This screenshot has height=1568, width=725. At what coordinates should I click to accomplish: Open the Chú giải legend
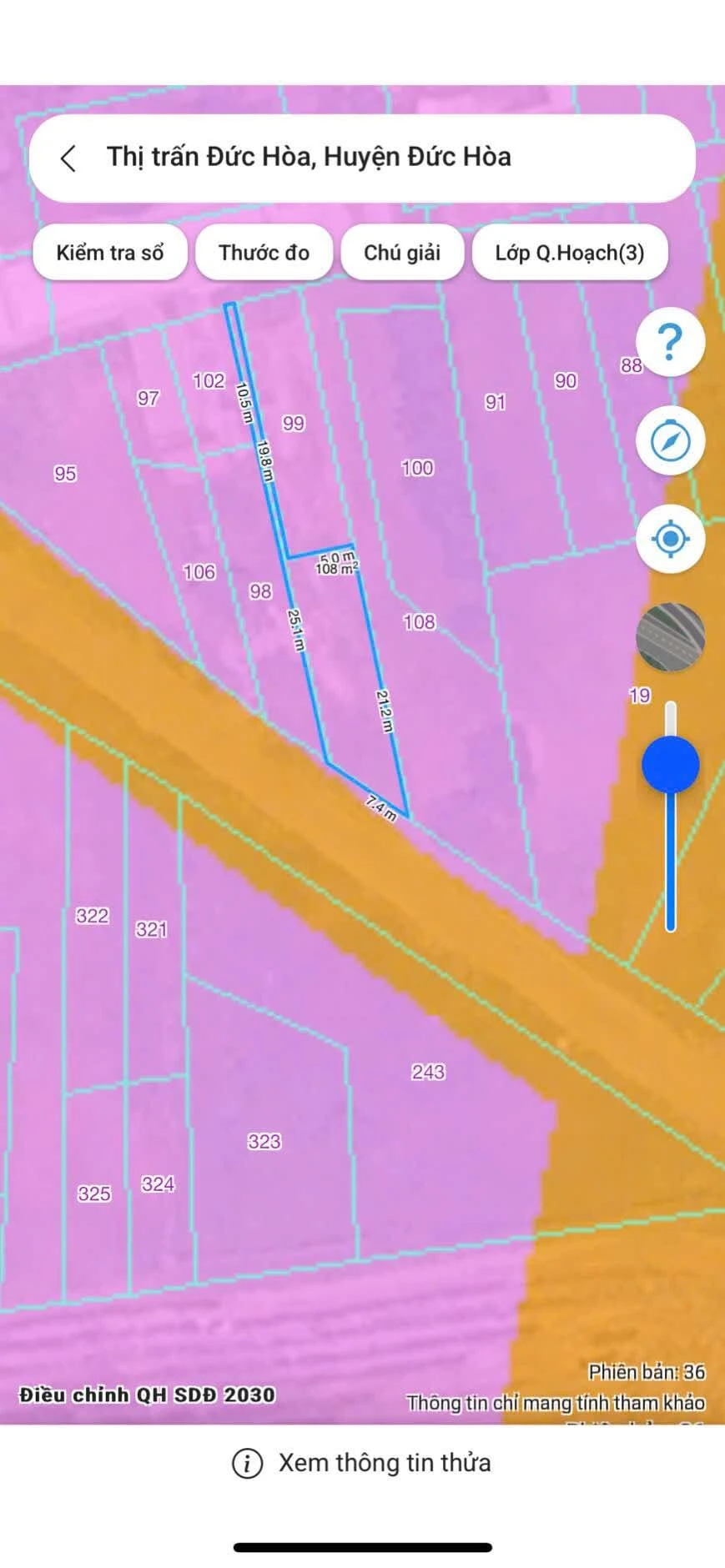[x=402, y=253]
